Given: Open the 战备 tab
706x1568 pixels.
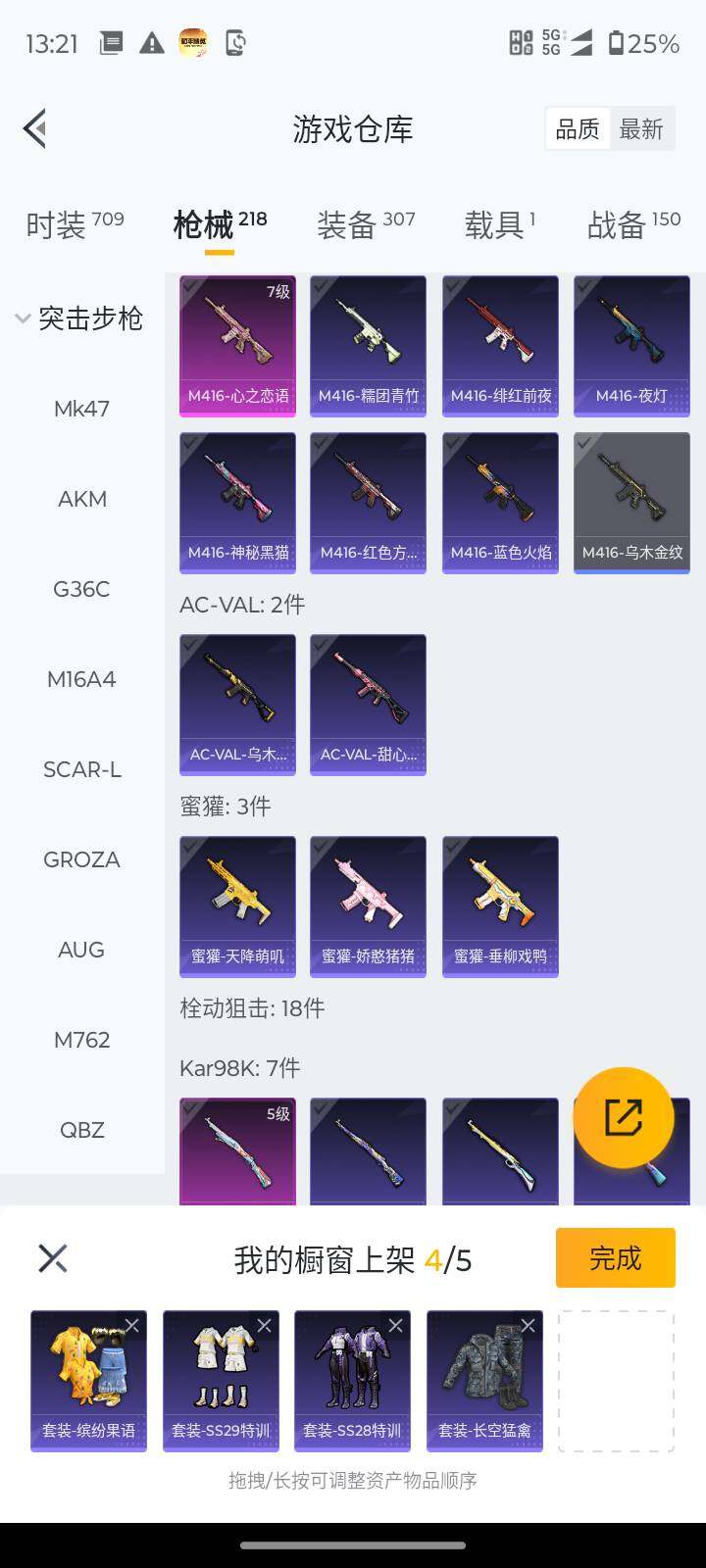Looking at the screenshot, I should tap(632, 224).
